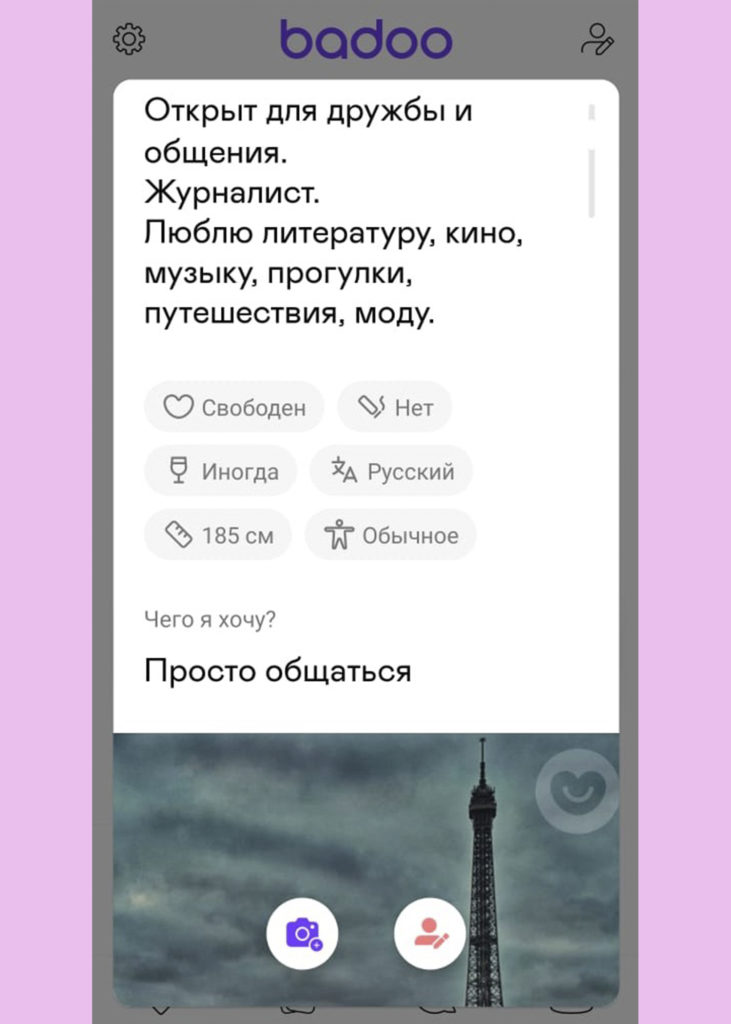Open settings via the gear icon
731x1024 pixels.
(129, 40)
